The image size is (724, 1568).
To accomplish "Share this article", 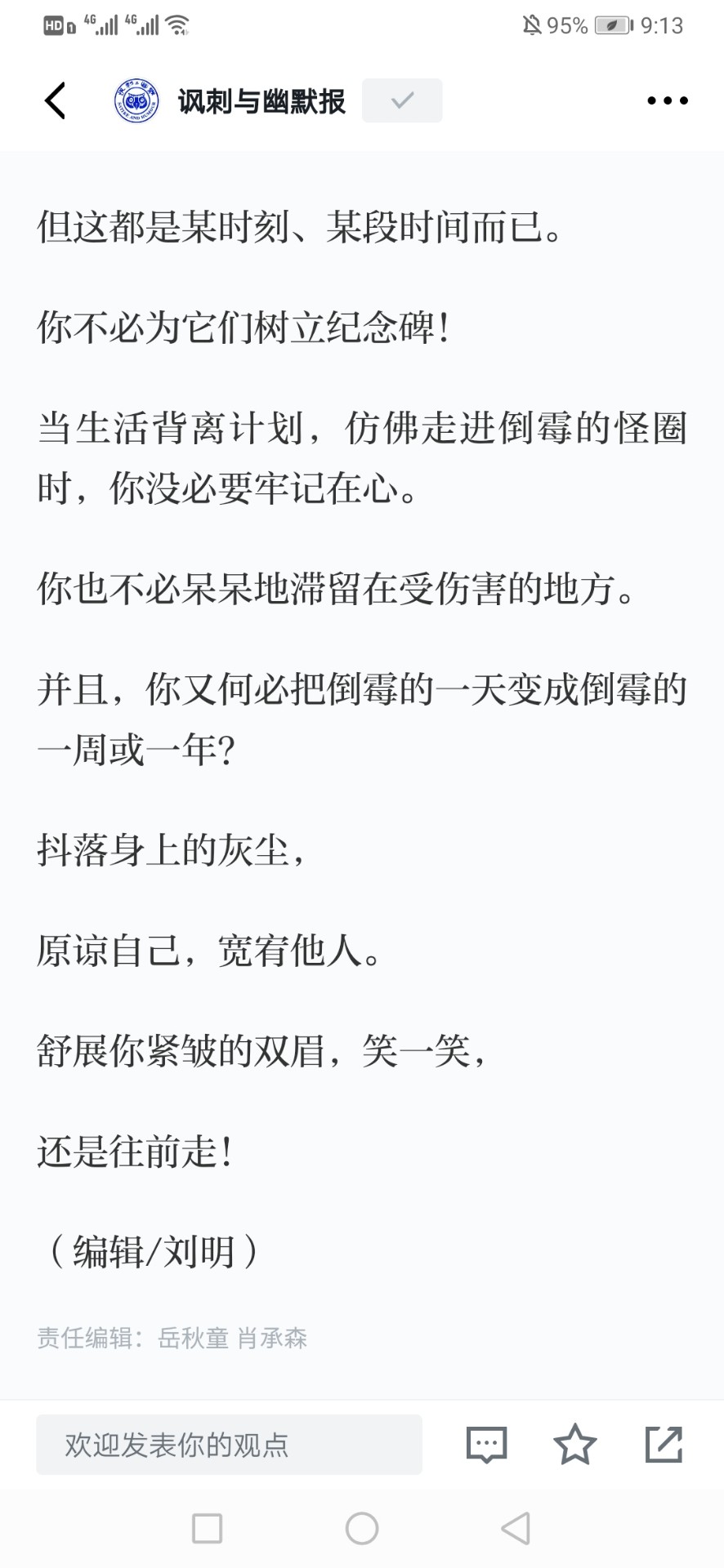I will point(664,1445).
